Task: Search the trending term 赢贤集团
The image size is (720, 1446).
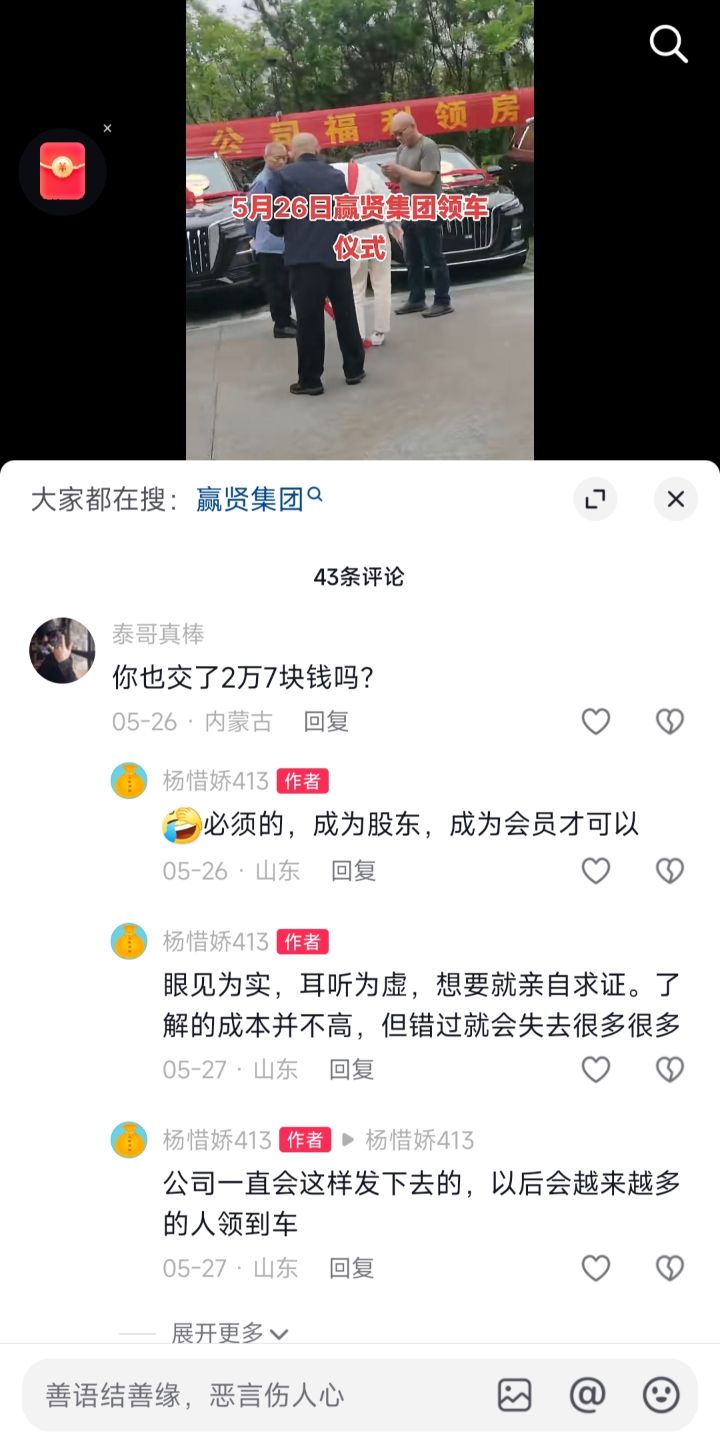Action: tap(259, 498)
